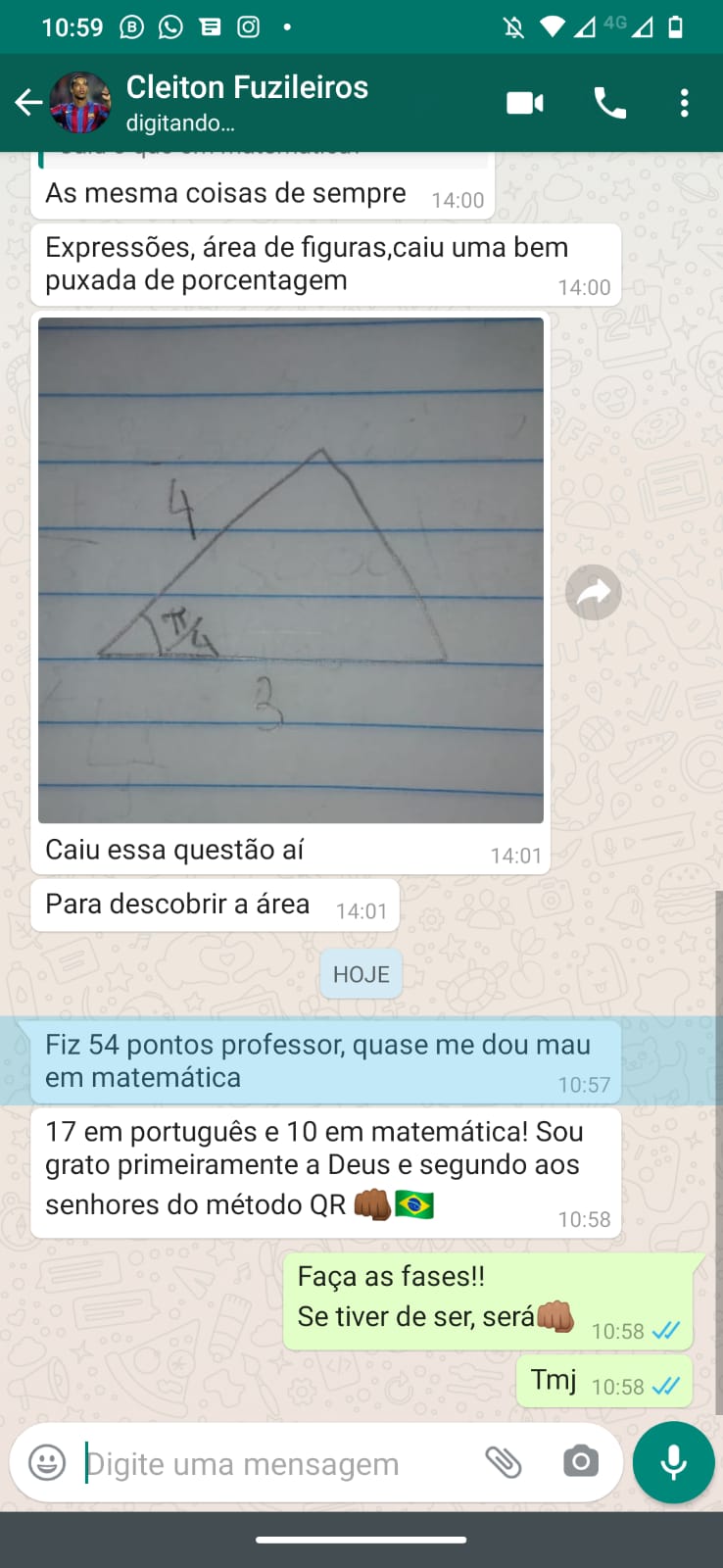Open Cleiton Fuzileiros contact info
723x1568 pixels.
[x=247, y=102]
